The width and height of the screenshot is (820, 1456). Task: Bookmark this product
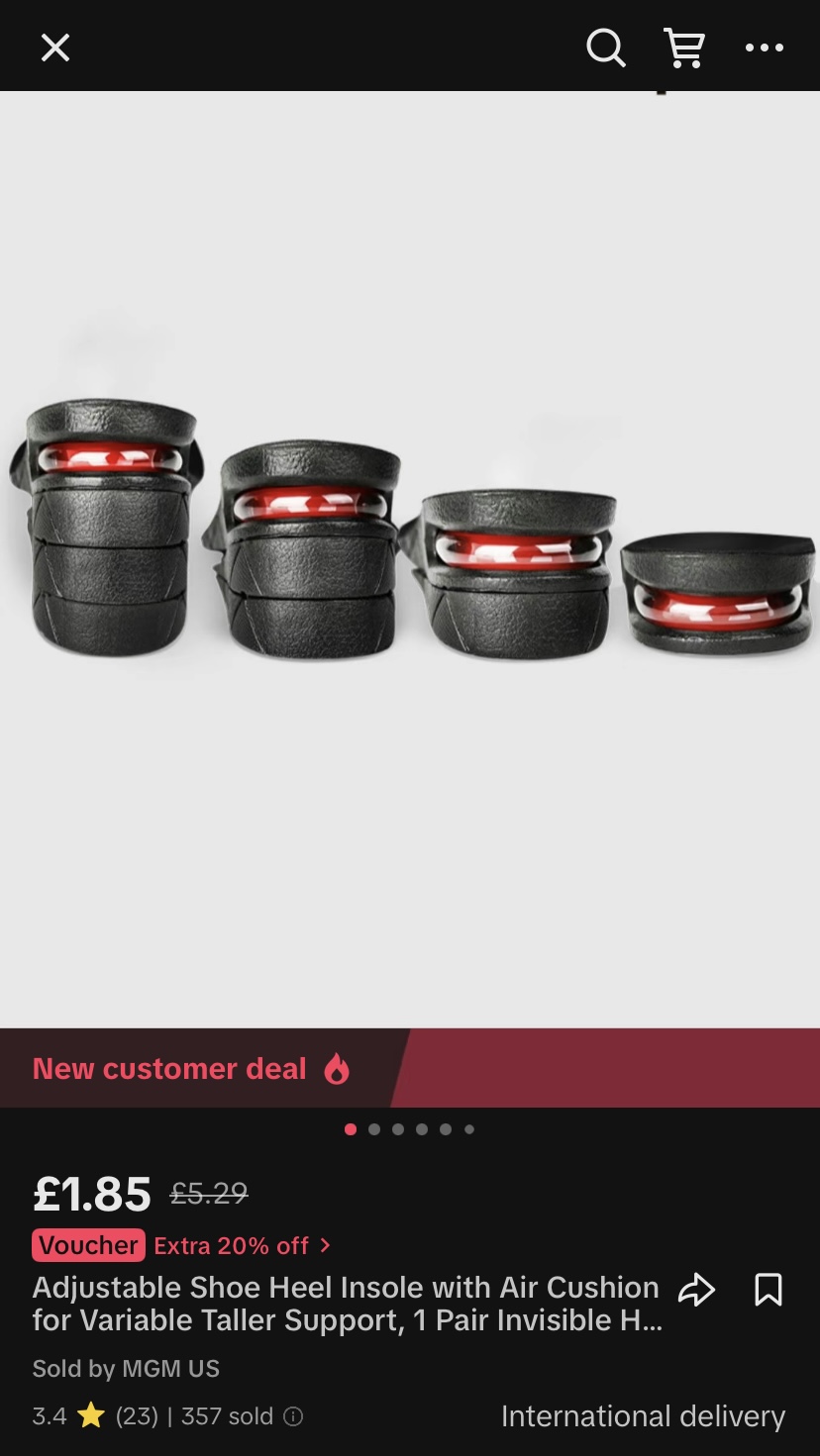click(x=769, y=1290)
